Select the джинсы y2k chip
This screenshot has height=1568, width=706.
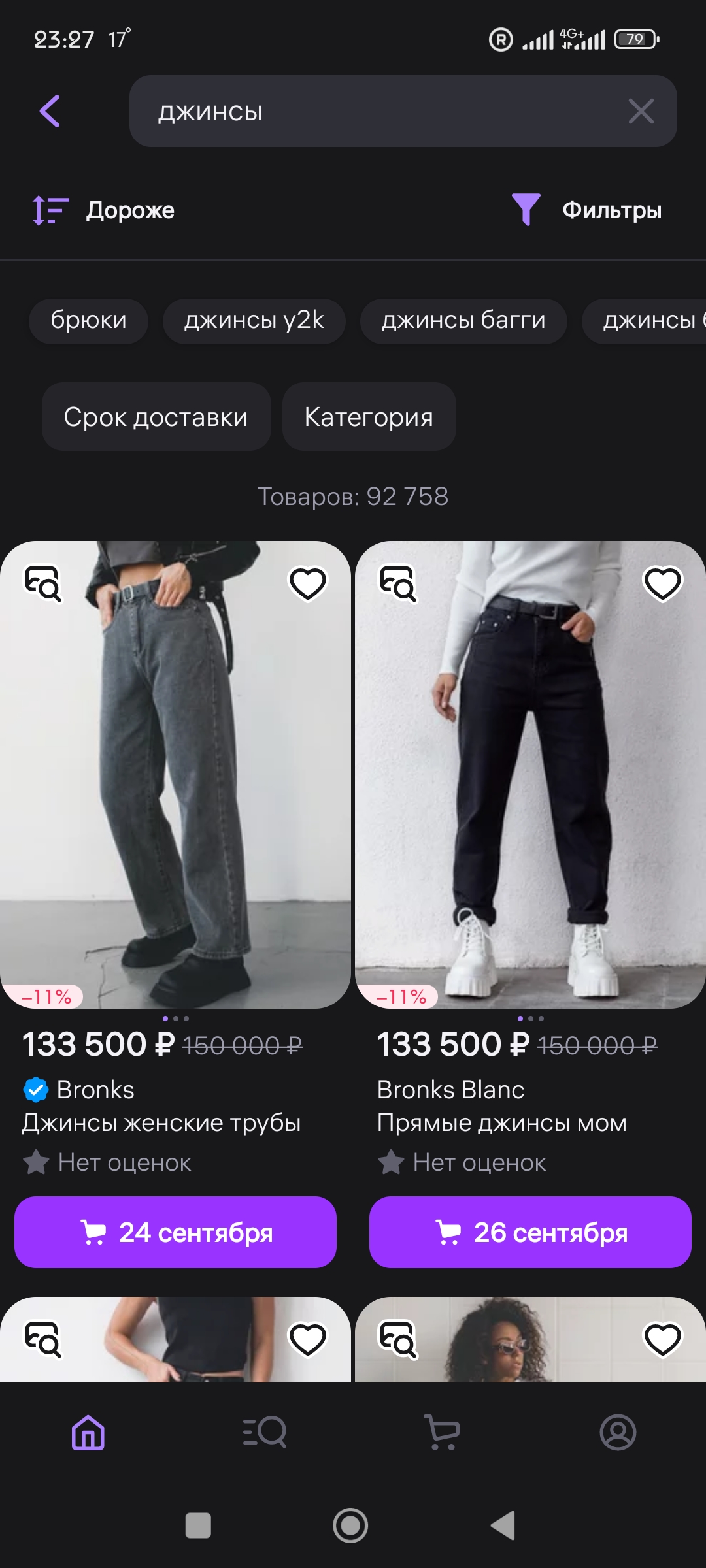click(x=254, y=321)
